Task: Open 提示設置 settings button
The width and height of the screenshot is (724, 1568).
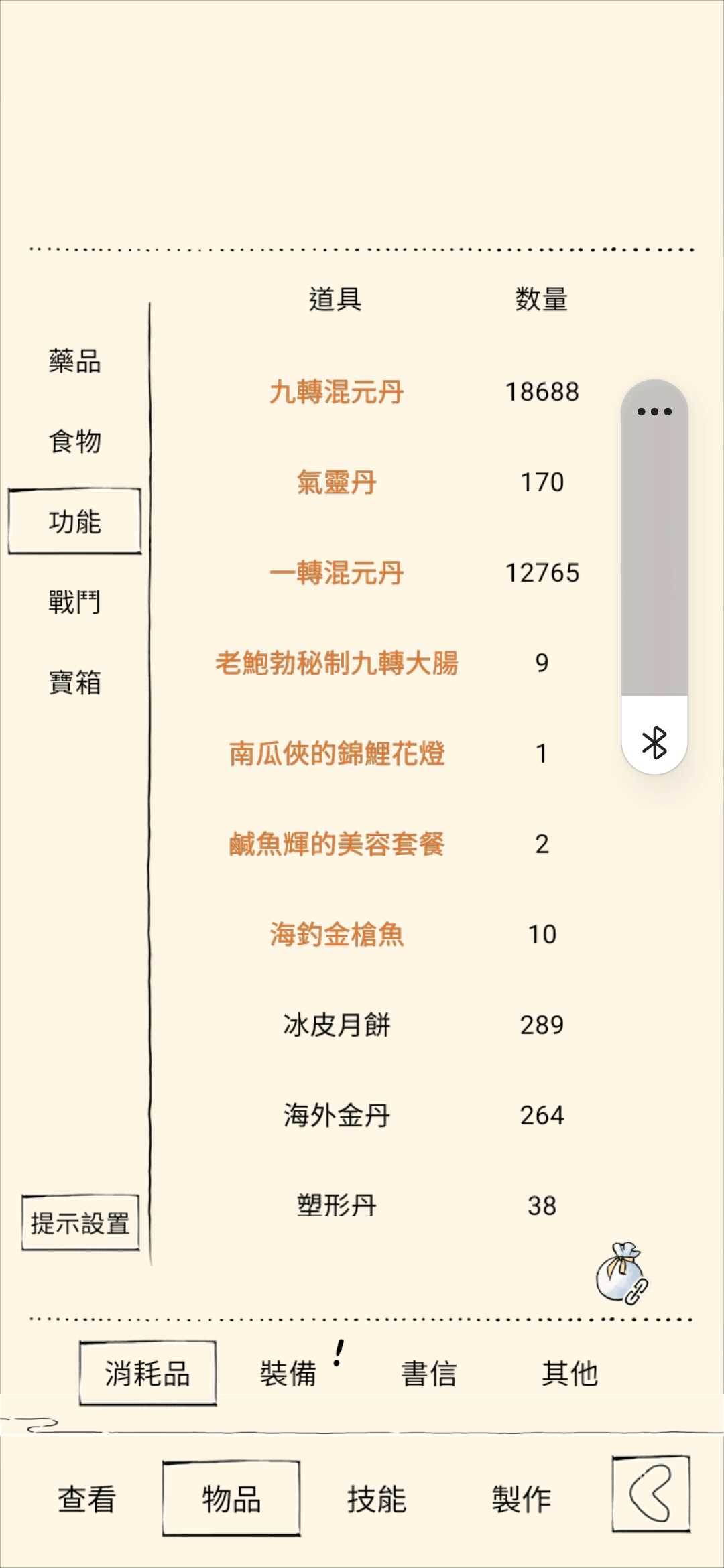Action: pos(80,1223)
